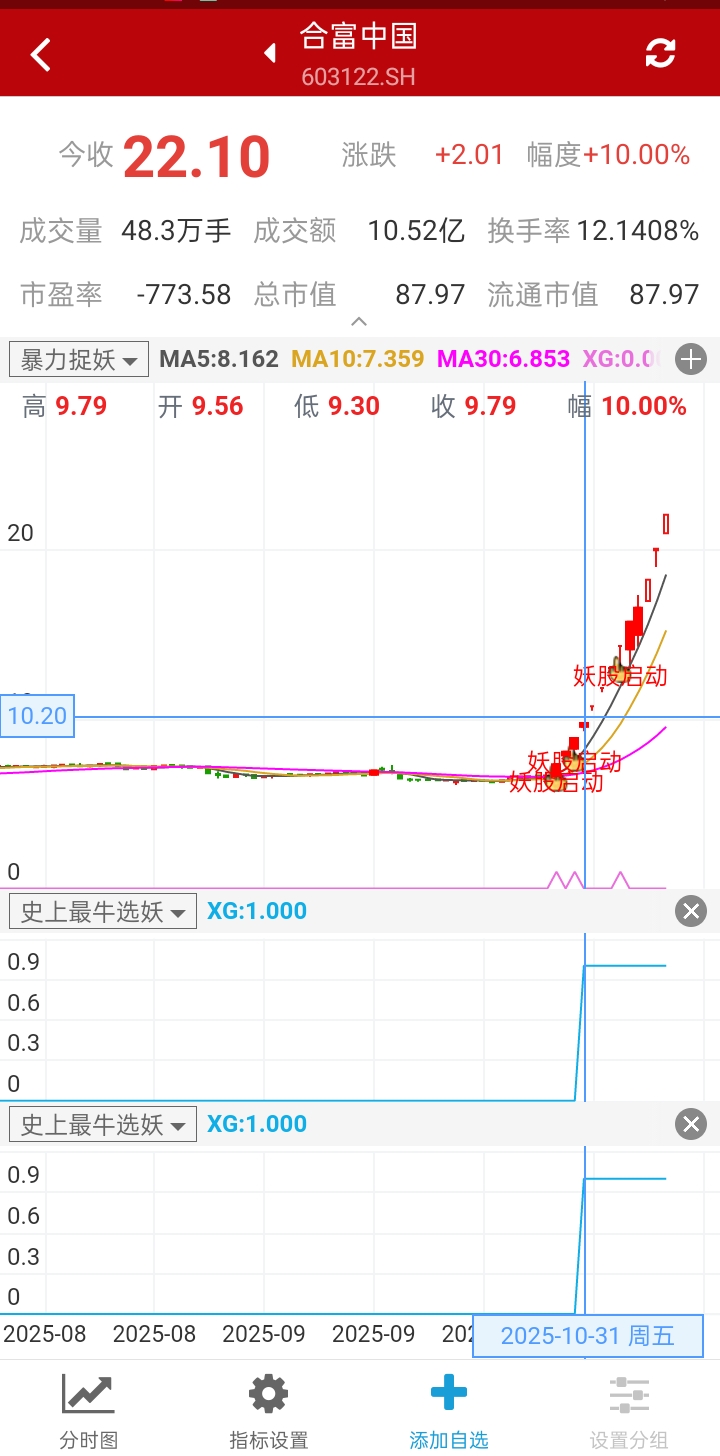Open the 暴力捉妖 indicator dropdown
The height and width of the screenshot is (1456, 720).
[79, 359]
